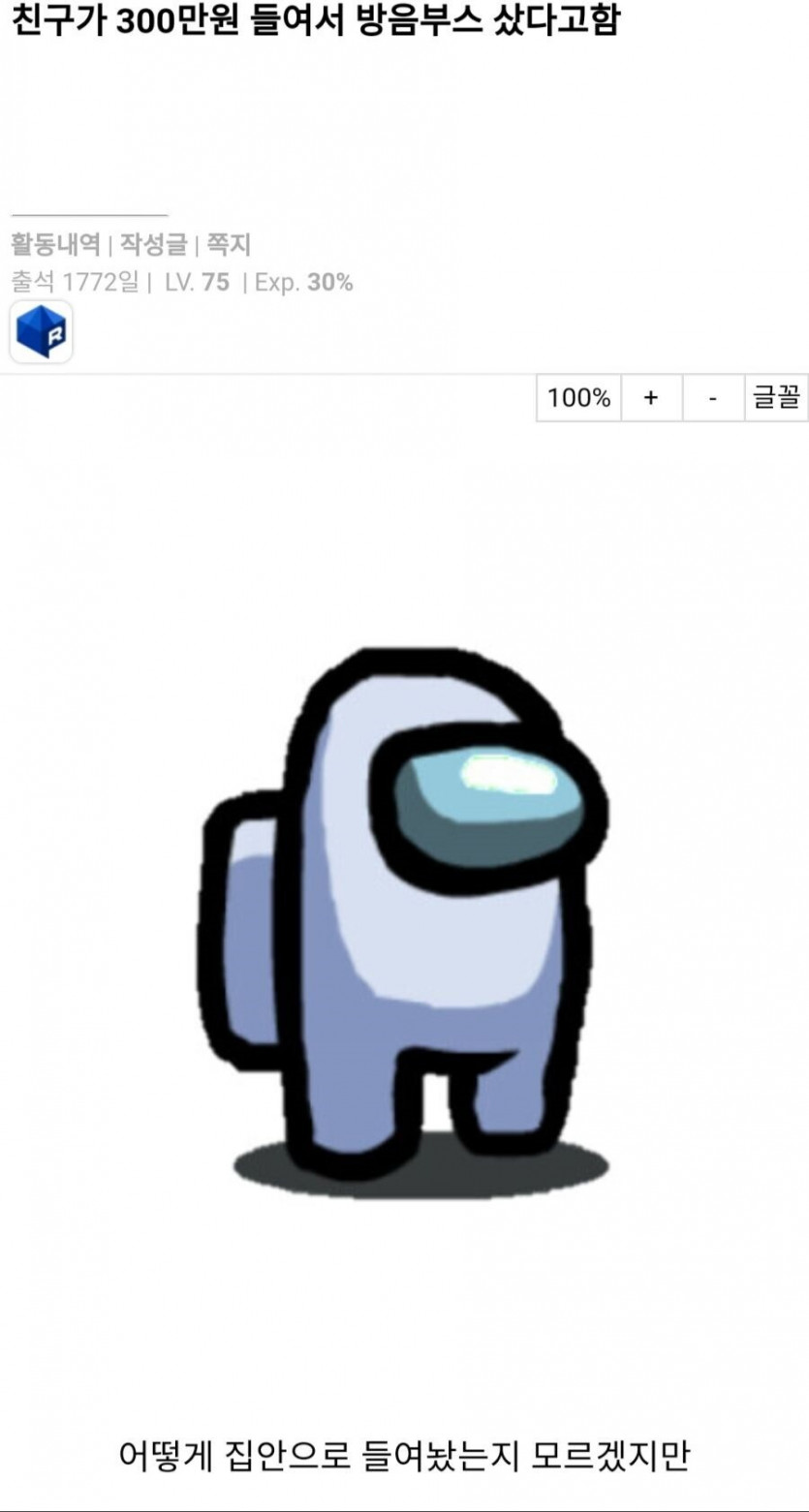This screenshot has width=809, height=1512.
Task: Reset text size with the 100% button
Action: 578,398
